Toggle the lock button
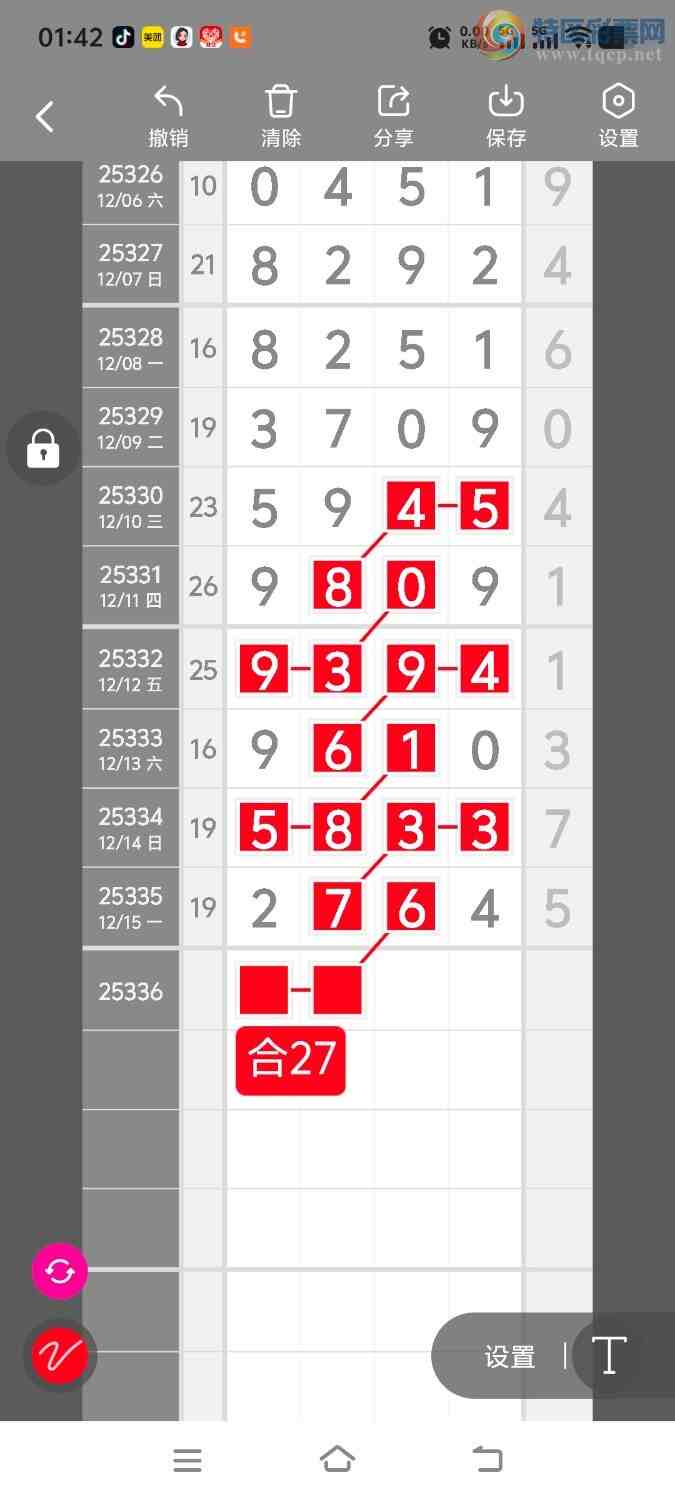The height and width of the screenshot is (1500, 675). [43, 449]
